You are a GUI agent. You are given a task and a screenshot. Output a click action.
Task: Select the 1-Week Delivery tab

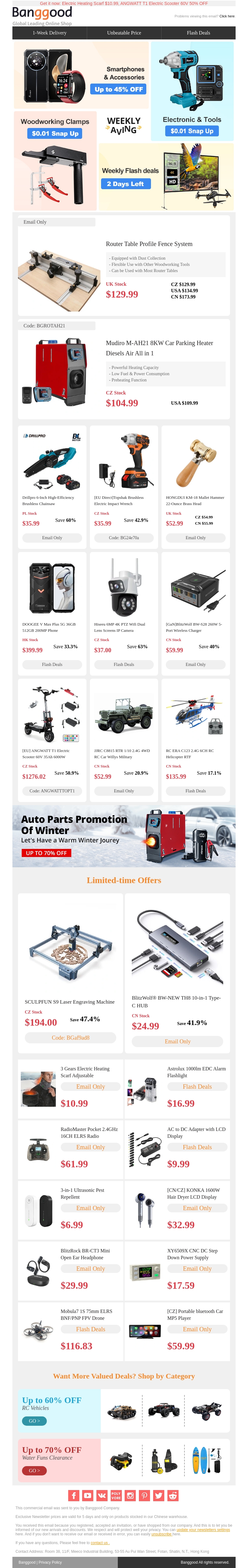[49, 33]
